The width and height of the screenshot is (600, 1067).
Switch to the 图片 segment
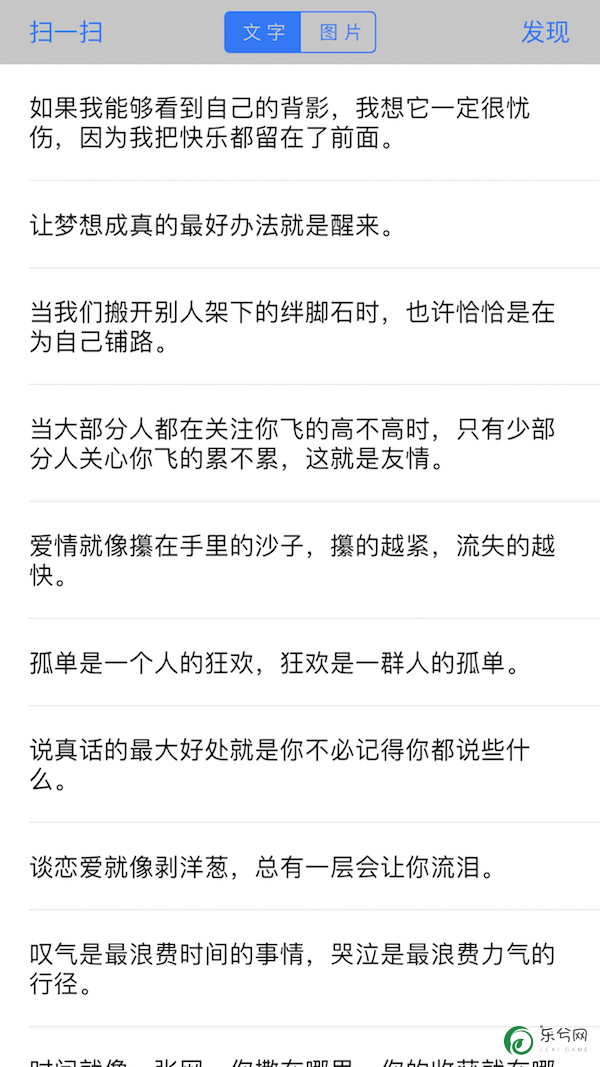pyautogui.click(x=338, y=32)
